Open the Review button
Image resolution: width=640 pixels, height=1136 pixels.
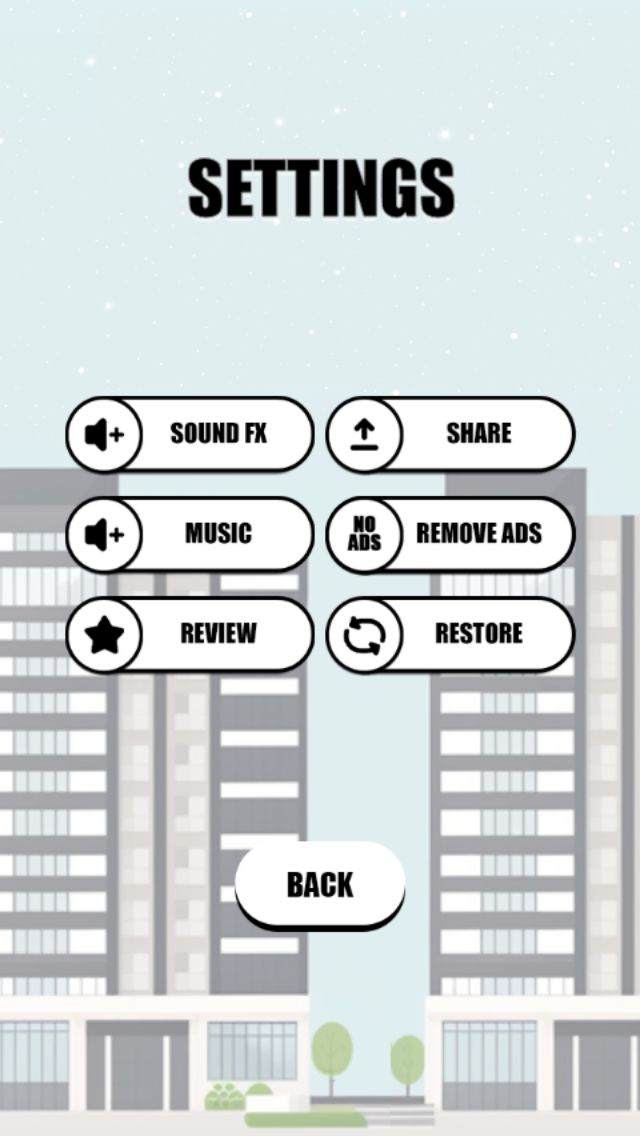pos(190,634)
